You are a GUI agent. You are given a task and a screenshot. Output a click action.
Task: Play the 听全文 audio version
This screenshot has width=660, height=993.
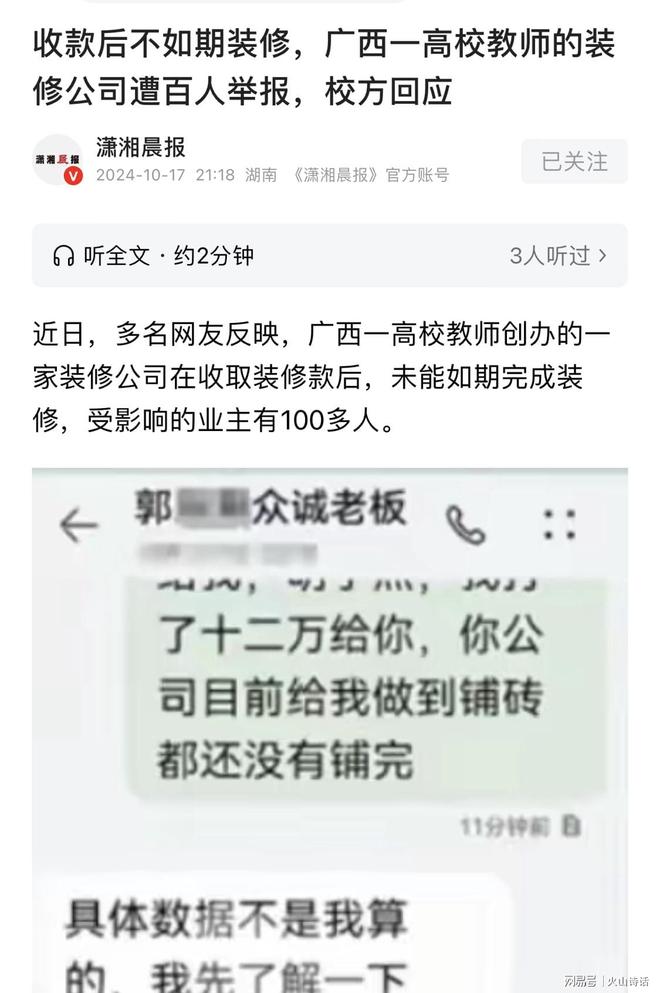tap(153, 255)
